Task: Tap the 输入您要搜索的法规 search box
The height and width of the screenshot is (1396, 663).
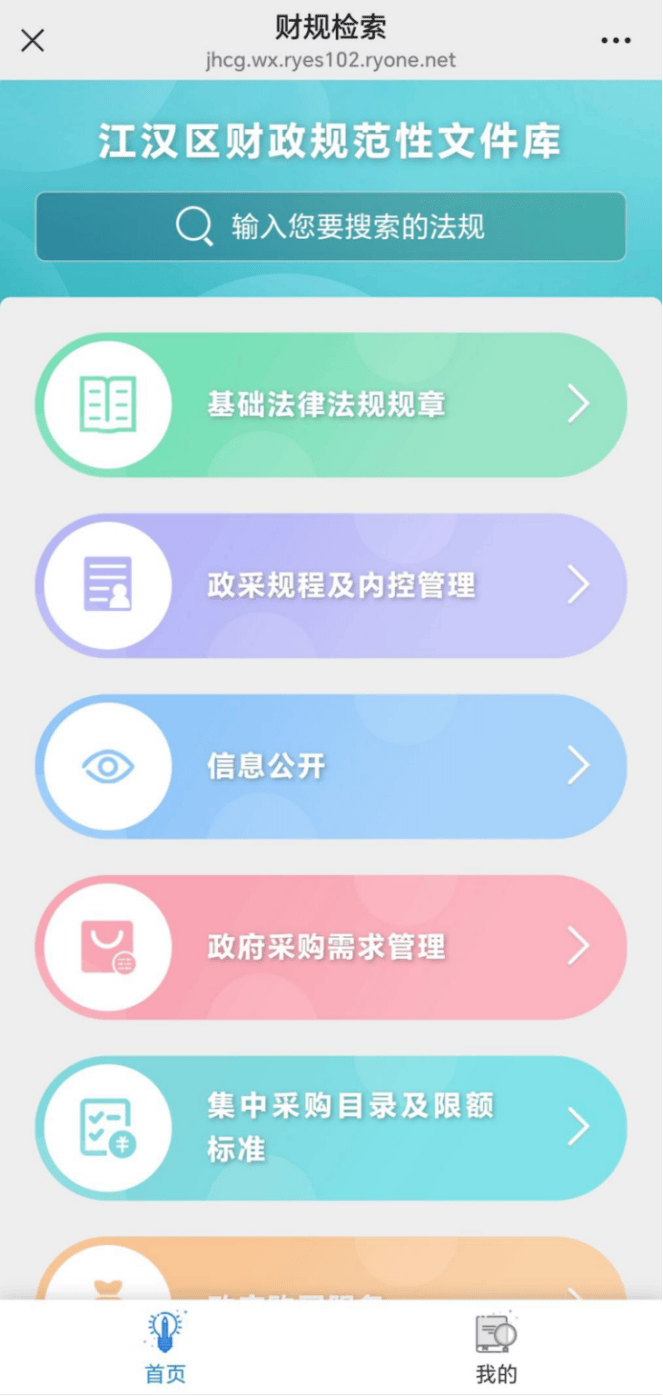Action: [331, 226]
